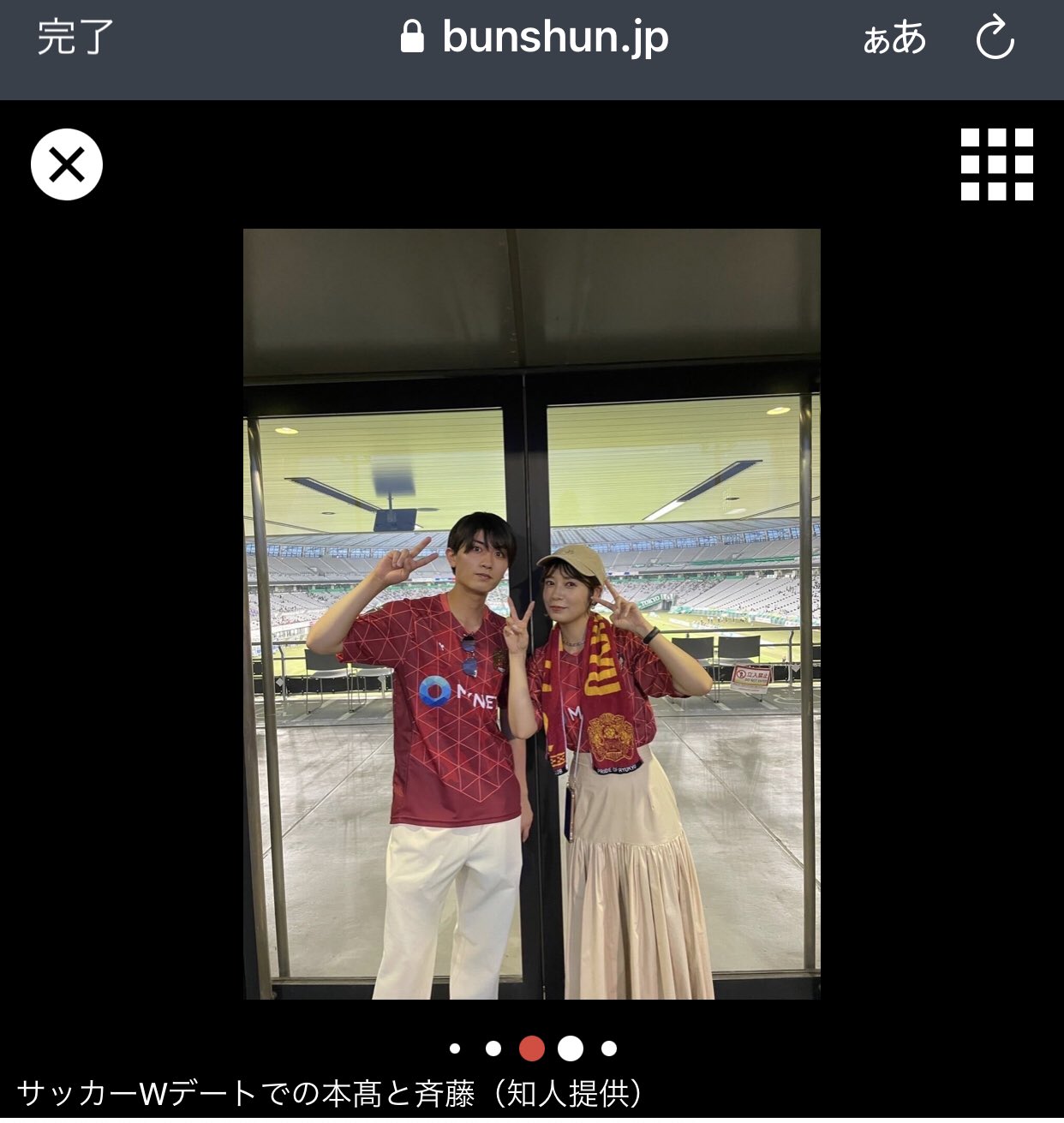Screen dimensions: 1064x1123
Task: Go to the last photo dot
Action: point(609,1048)
